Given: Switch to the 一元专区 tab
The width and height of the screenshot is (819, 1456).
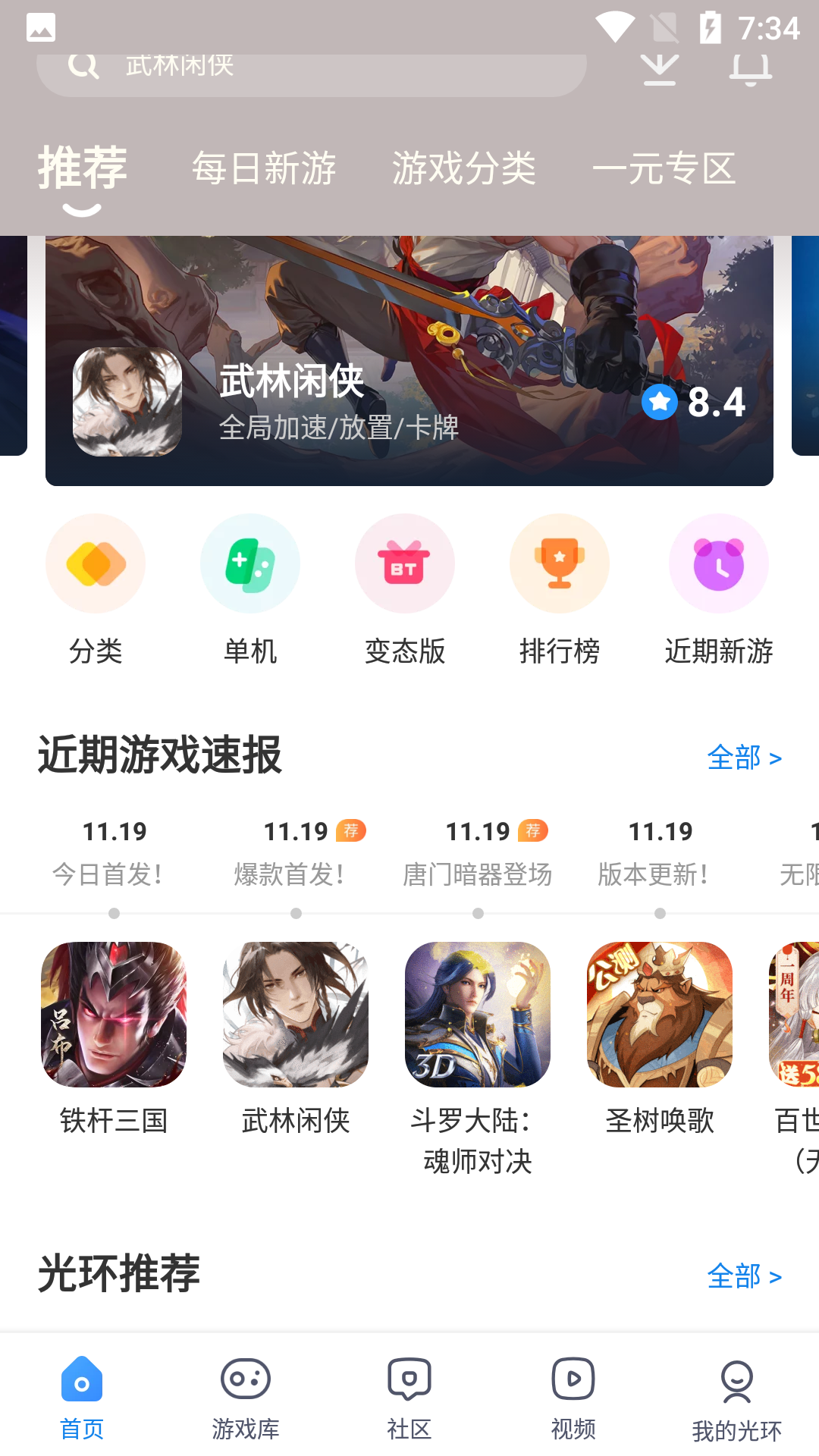Looking at the screenshot, I should click(666, 168).
